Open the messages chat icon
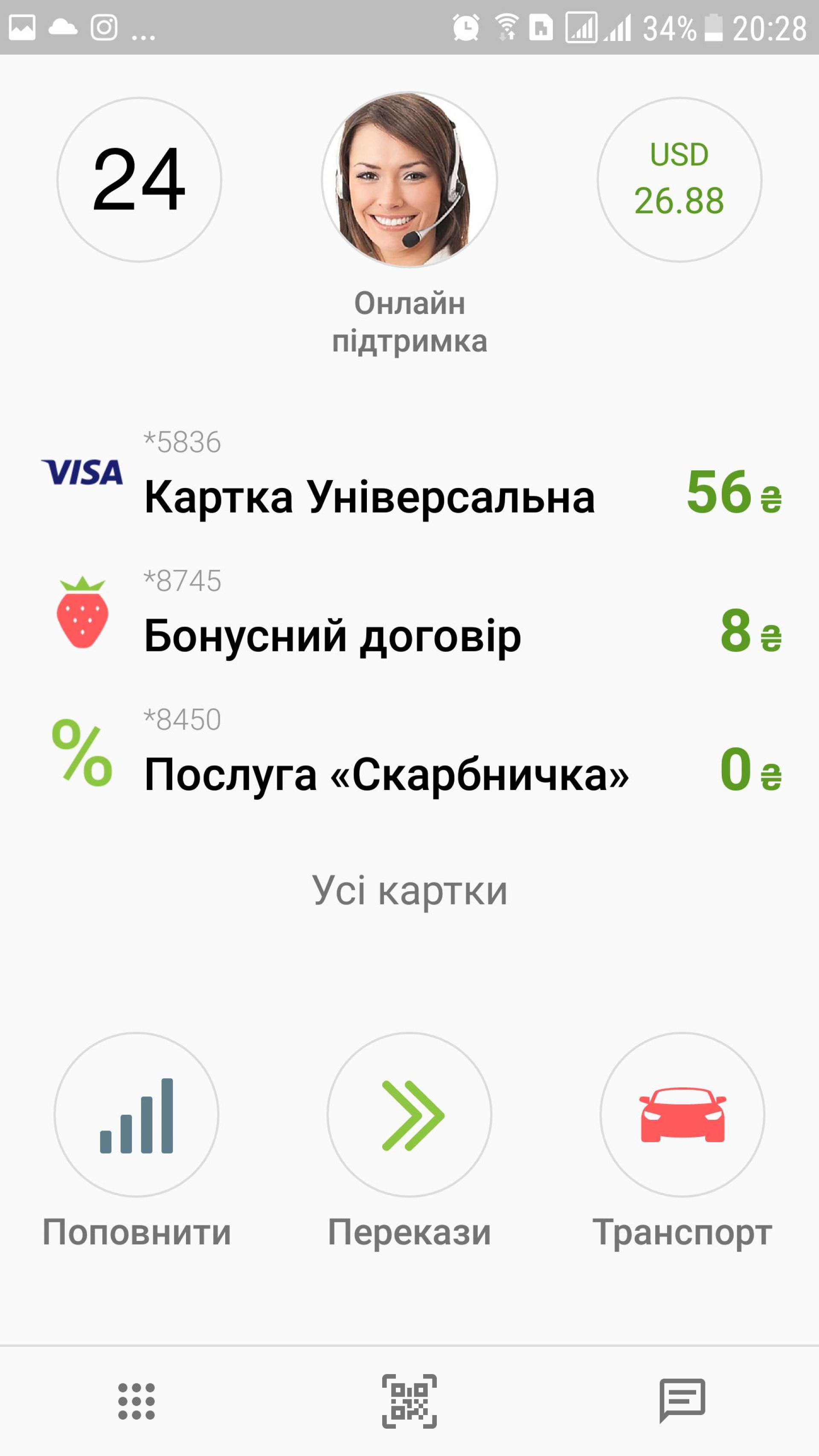This screenshot has width=819, height=1456. 682,1401
